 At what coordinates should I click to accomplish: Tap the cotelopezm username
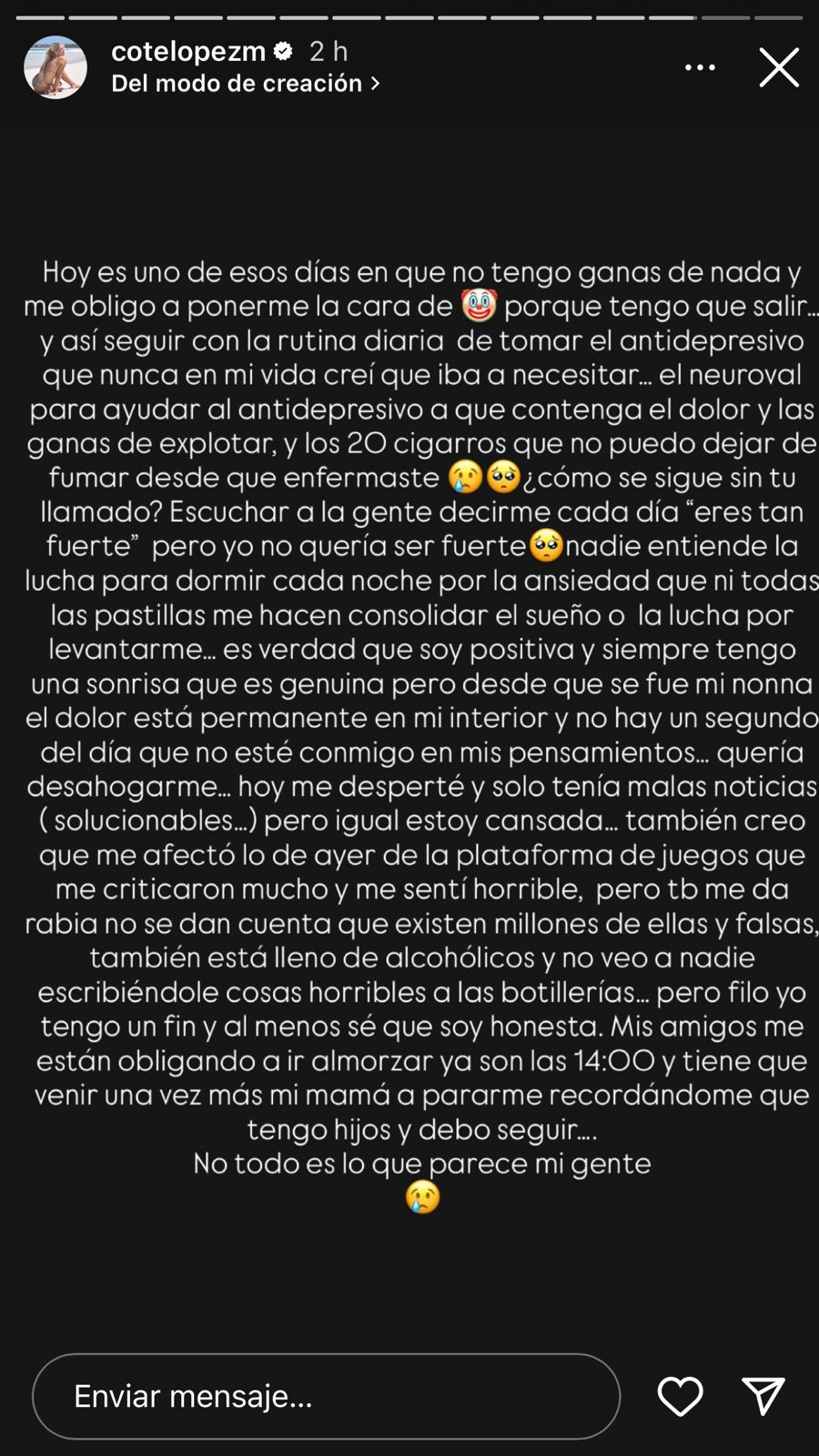[188, 52]
